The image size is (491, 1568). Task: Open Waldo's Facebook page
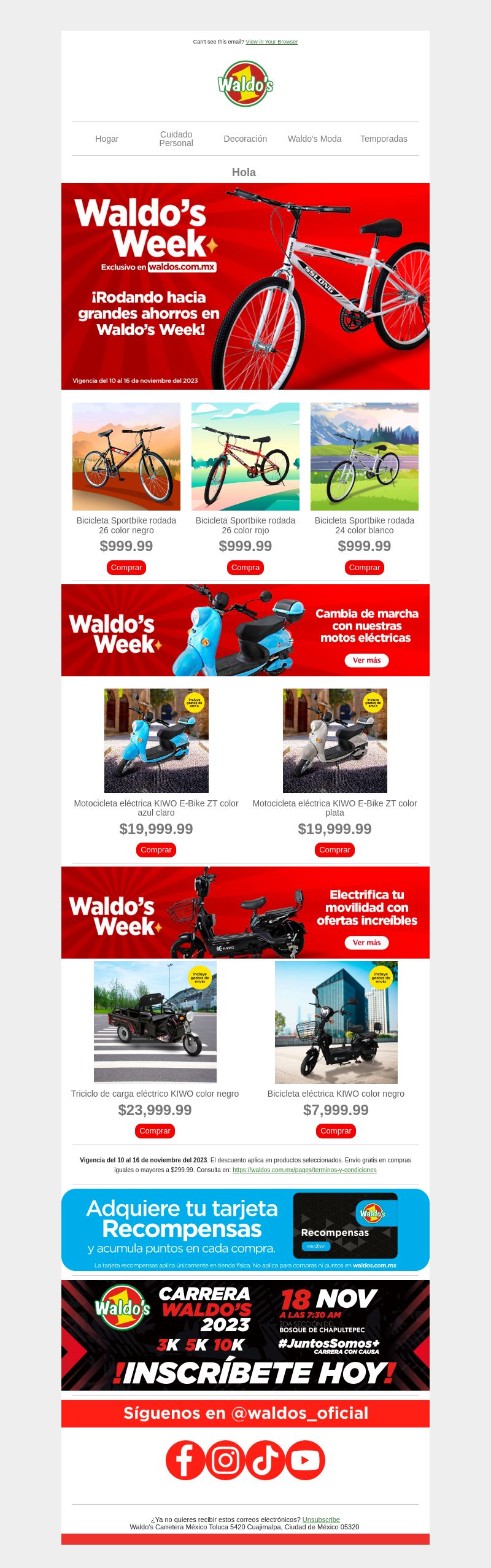tap(185, 1461)
